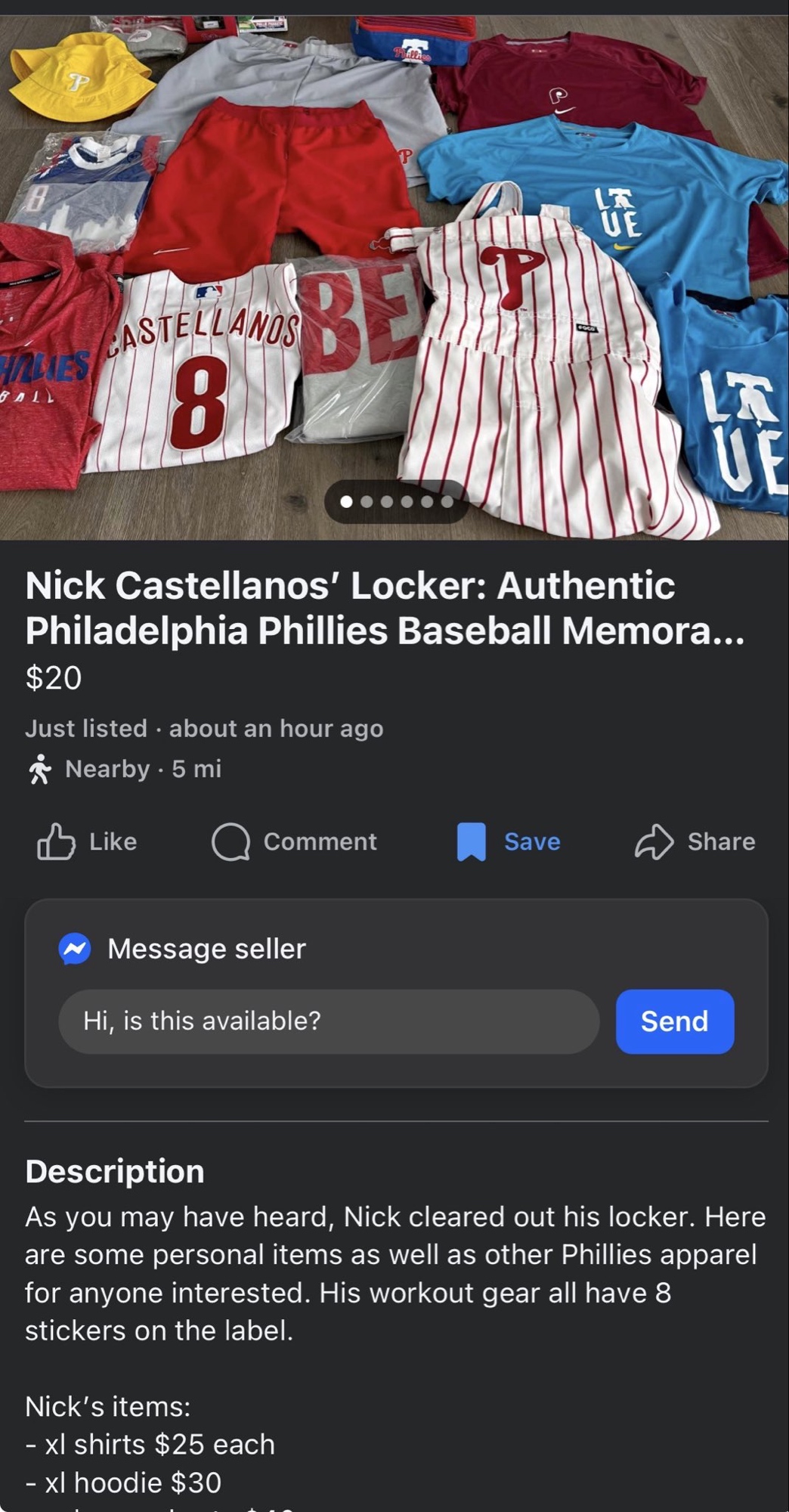Image resolution: width=789 pixels, height=1512 pixels.
Task: Tap the Save bookmark button
Action: point(509,841)
